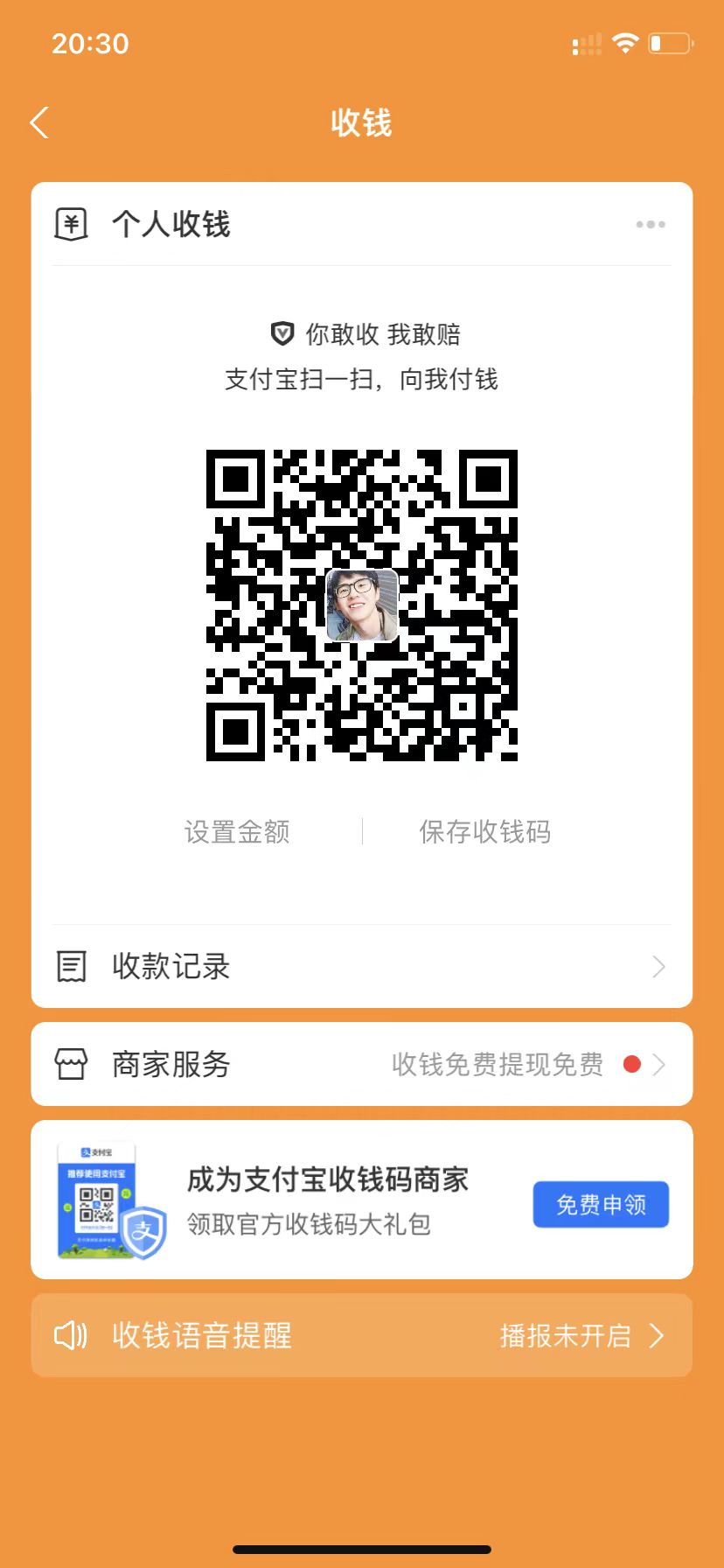This screenshot has width=724, height=1568.
Task: Open the 商家服务 row
Action: pos(361,1064)
